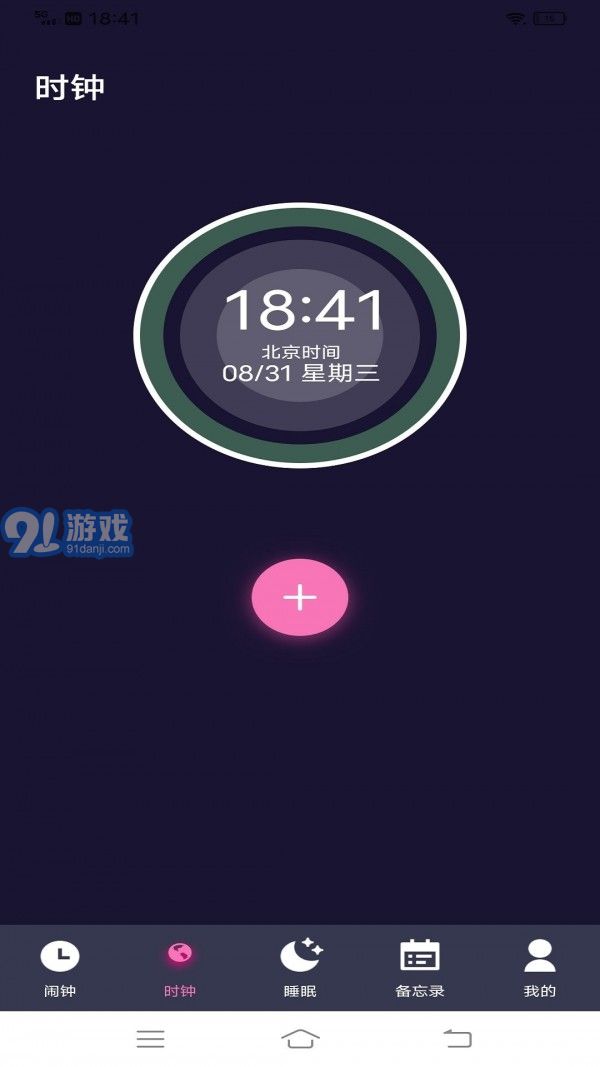This screenshot has height=1067, width=600.
Task: Switch to the 闹钟 alarm tab
Action: pos(60,968)
